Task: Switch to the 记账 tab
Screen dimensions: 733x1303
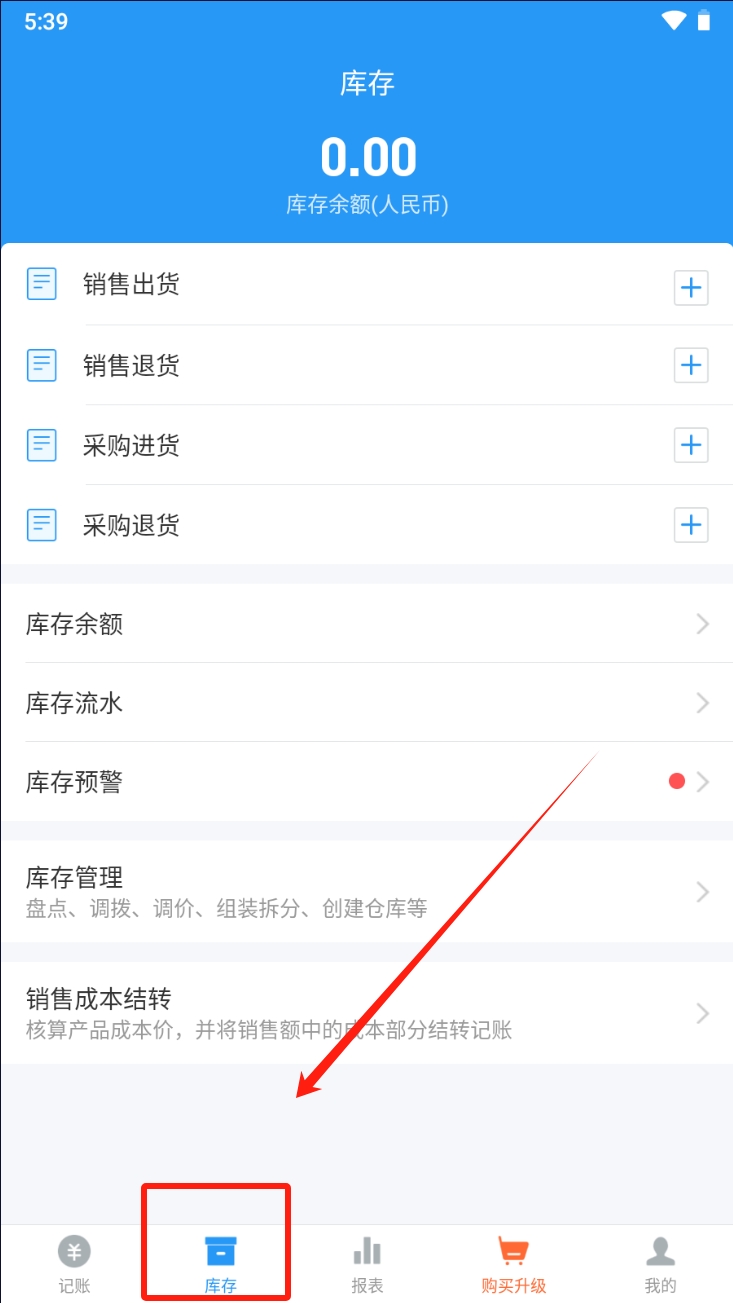Action: 74,1264
